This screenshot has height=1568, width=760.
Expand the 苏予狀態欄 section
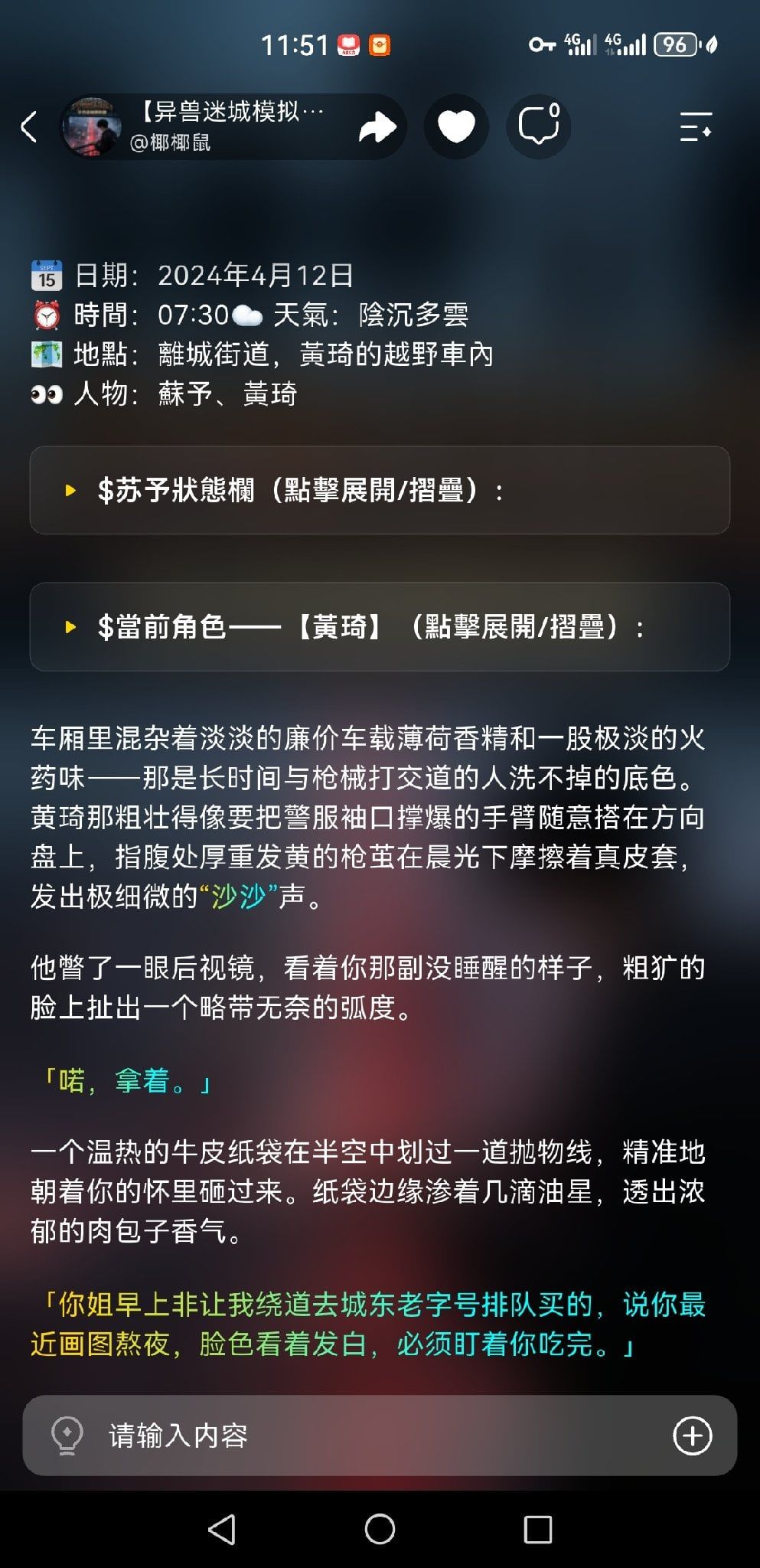click(380, 490)
